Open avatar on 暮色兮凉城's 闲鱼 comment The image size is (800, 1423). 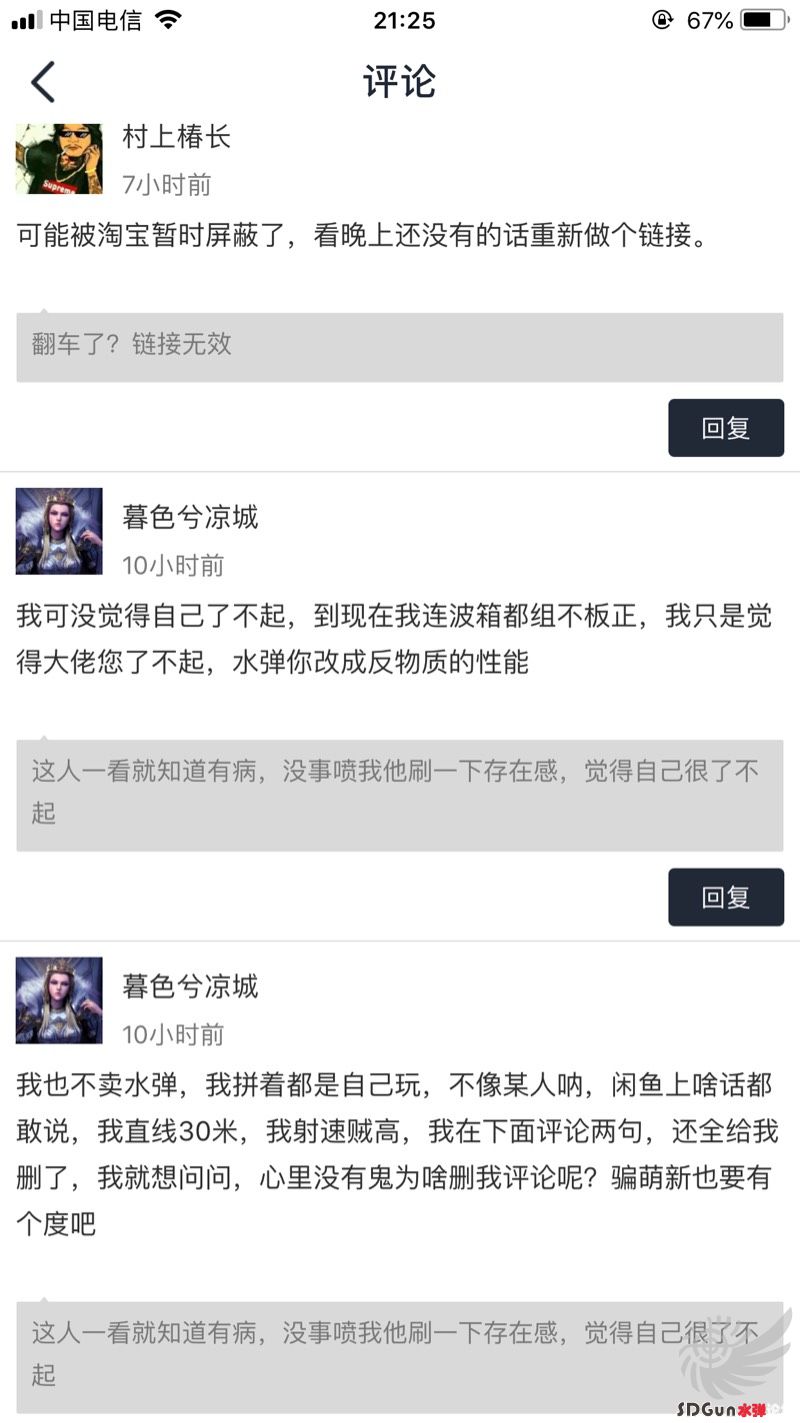pyautogui.click(x=59, y=1000)
